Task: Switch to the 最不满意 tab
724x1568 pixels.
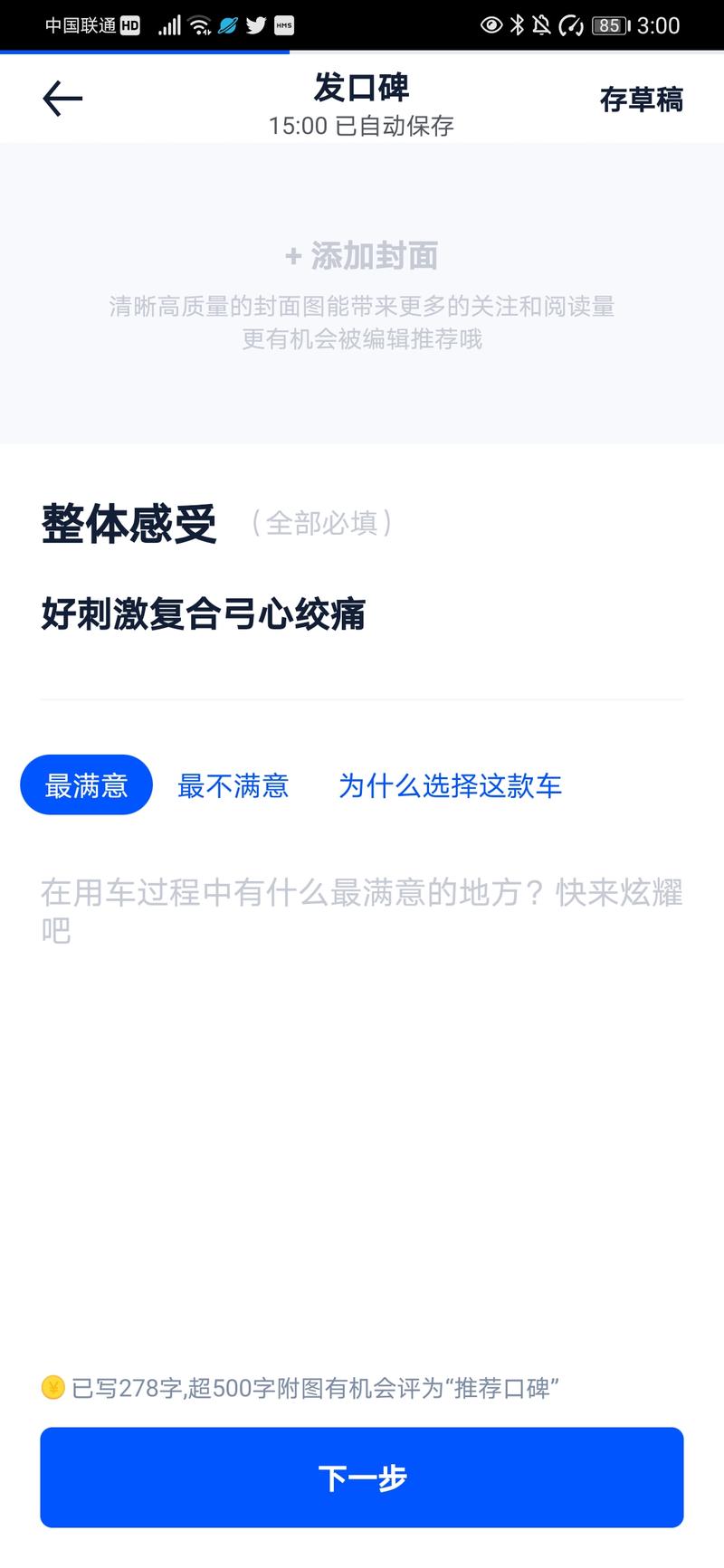Action: [x=233, y=785]
